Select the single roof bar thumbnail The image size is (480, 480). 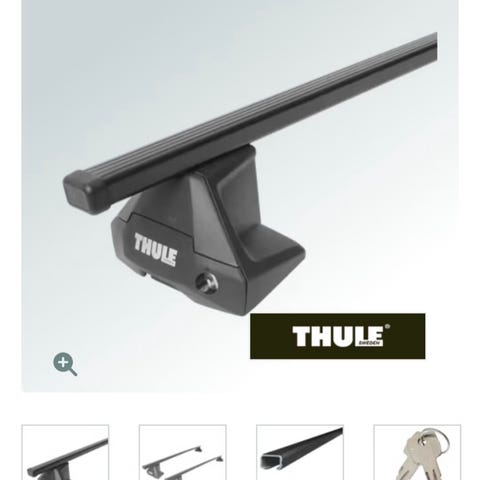[65, 452]
